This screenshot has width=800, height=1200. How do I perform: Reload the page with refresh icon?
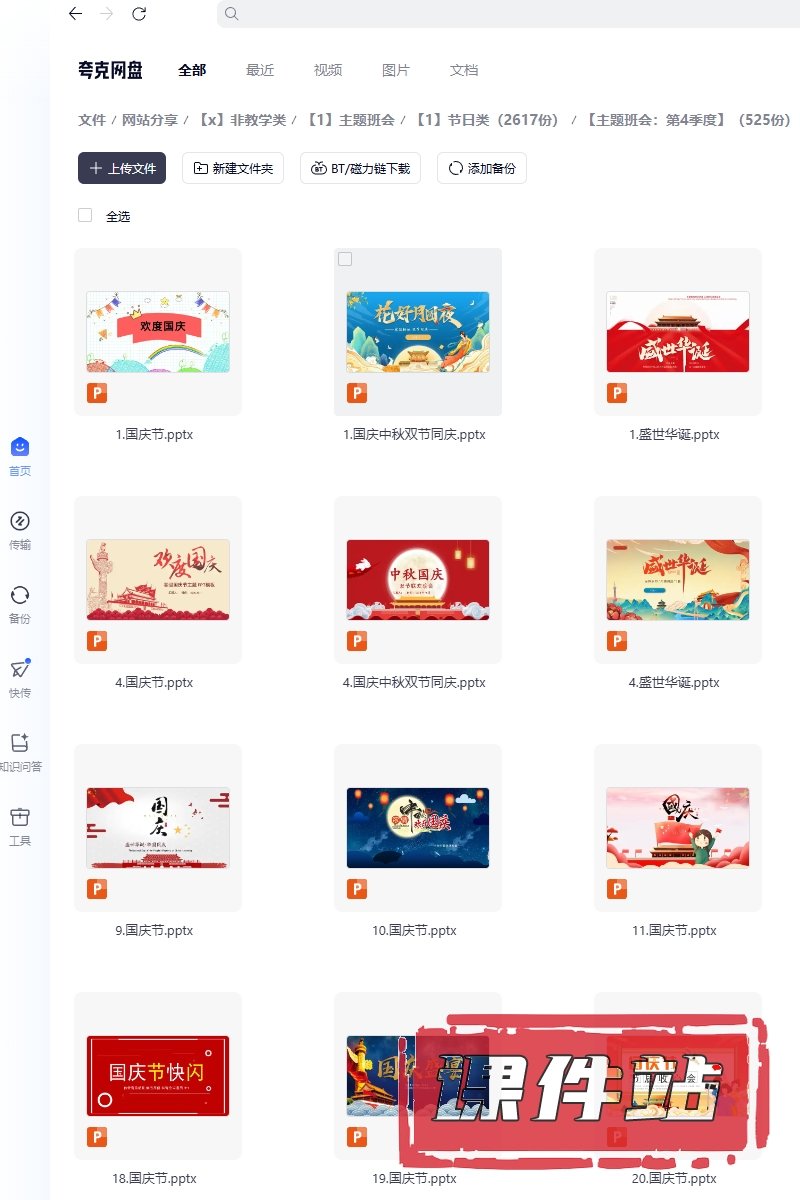(139, 14)
